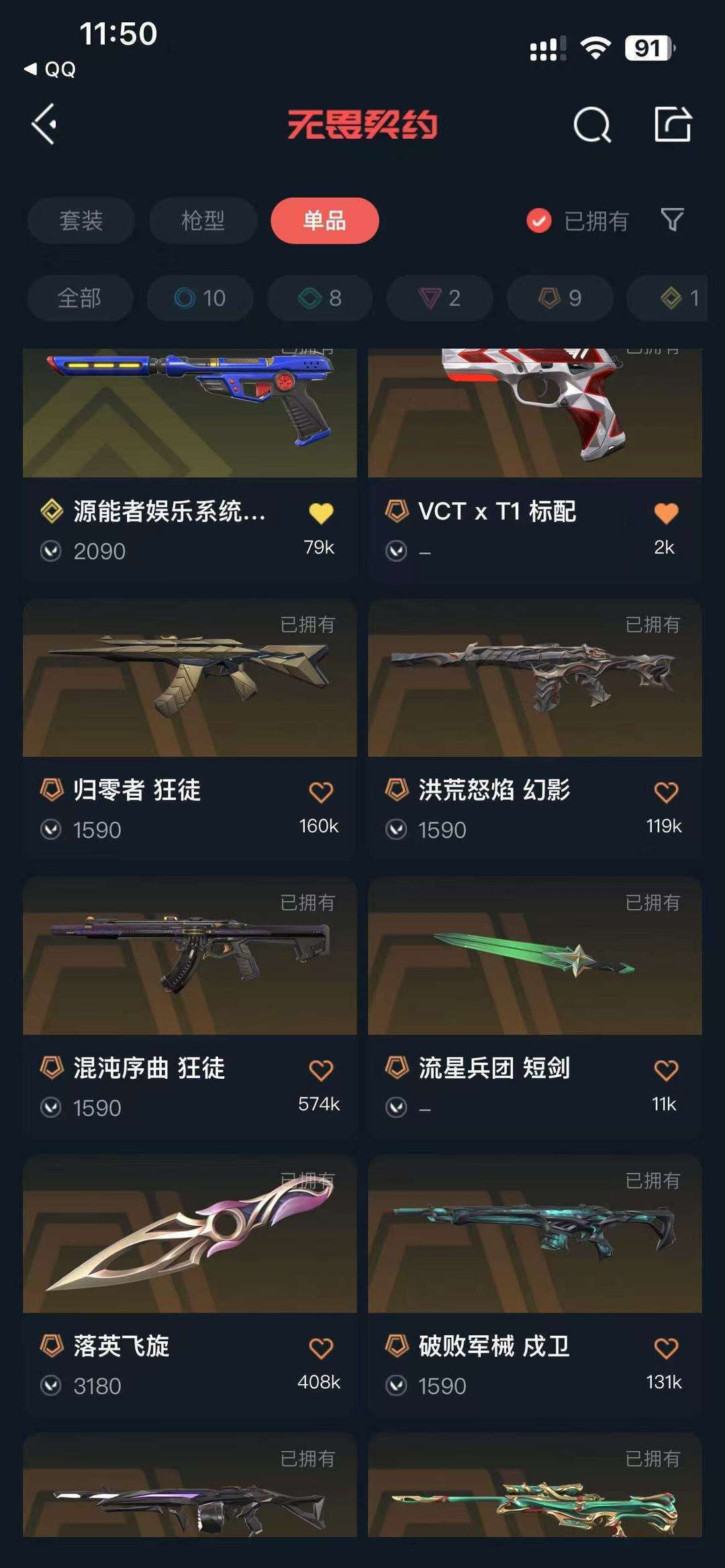This screenshot has width=725, height=1568.
Task: Go back using the top-left arrow
Action: point(44,124)
